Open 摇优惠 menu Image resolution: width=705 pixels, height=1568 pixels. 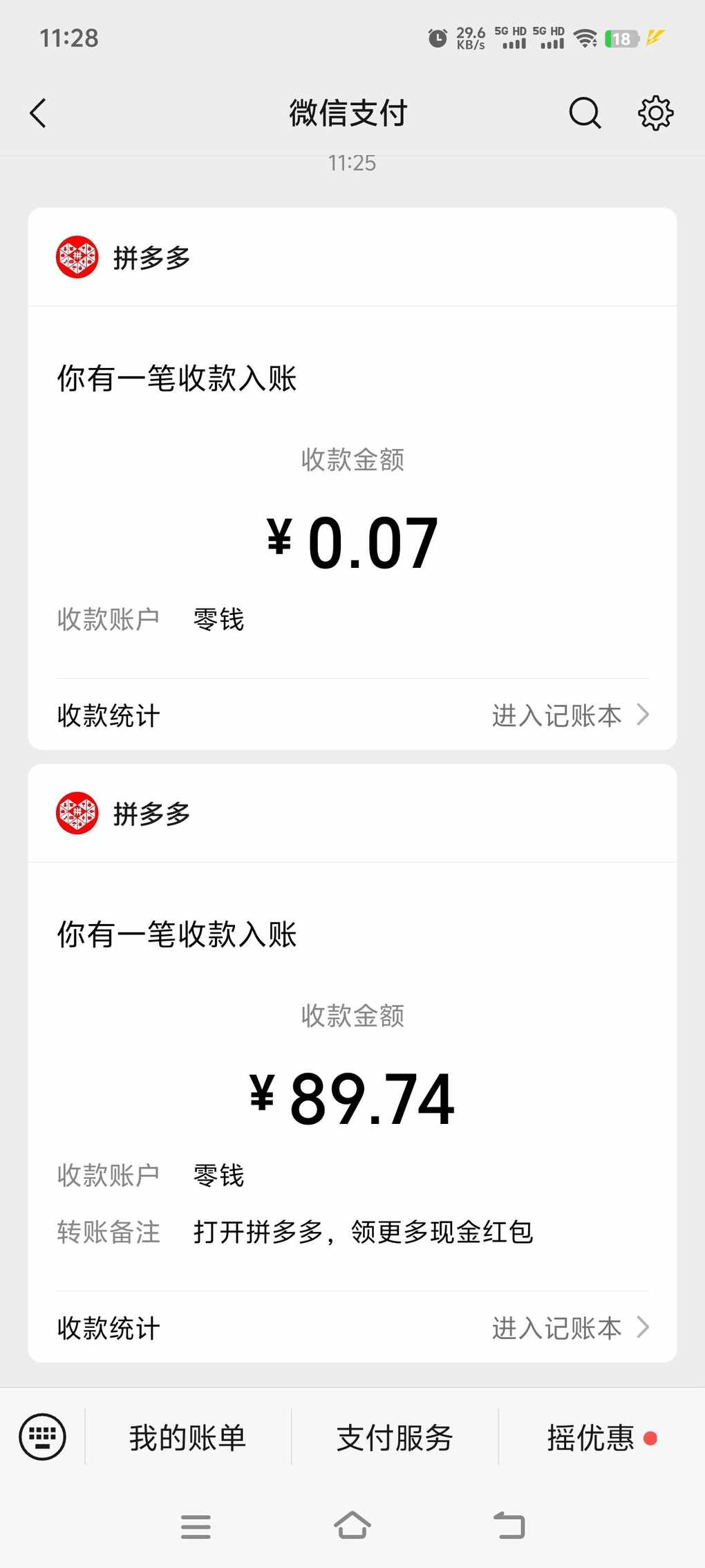(592, 1438)
